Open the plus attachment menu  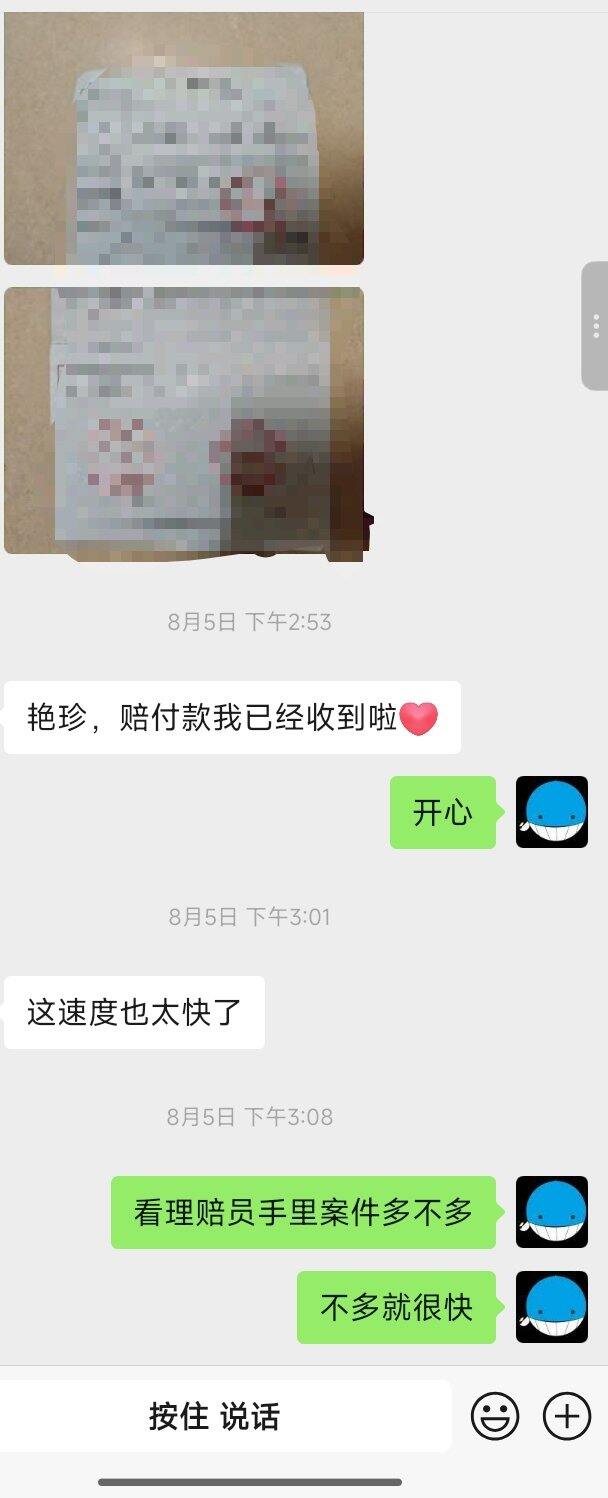tap(567, 1416)
